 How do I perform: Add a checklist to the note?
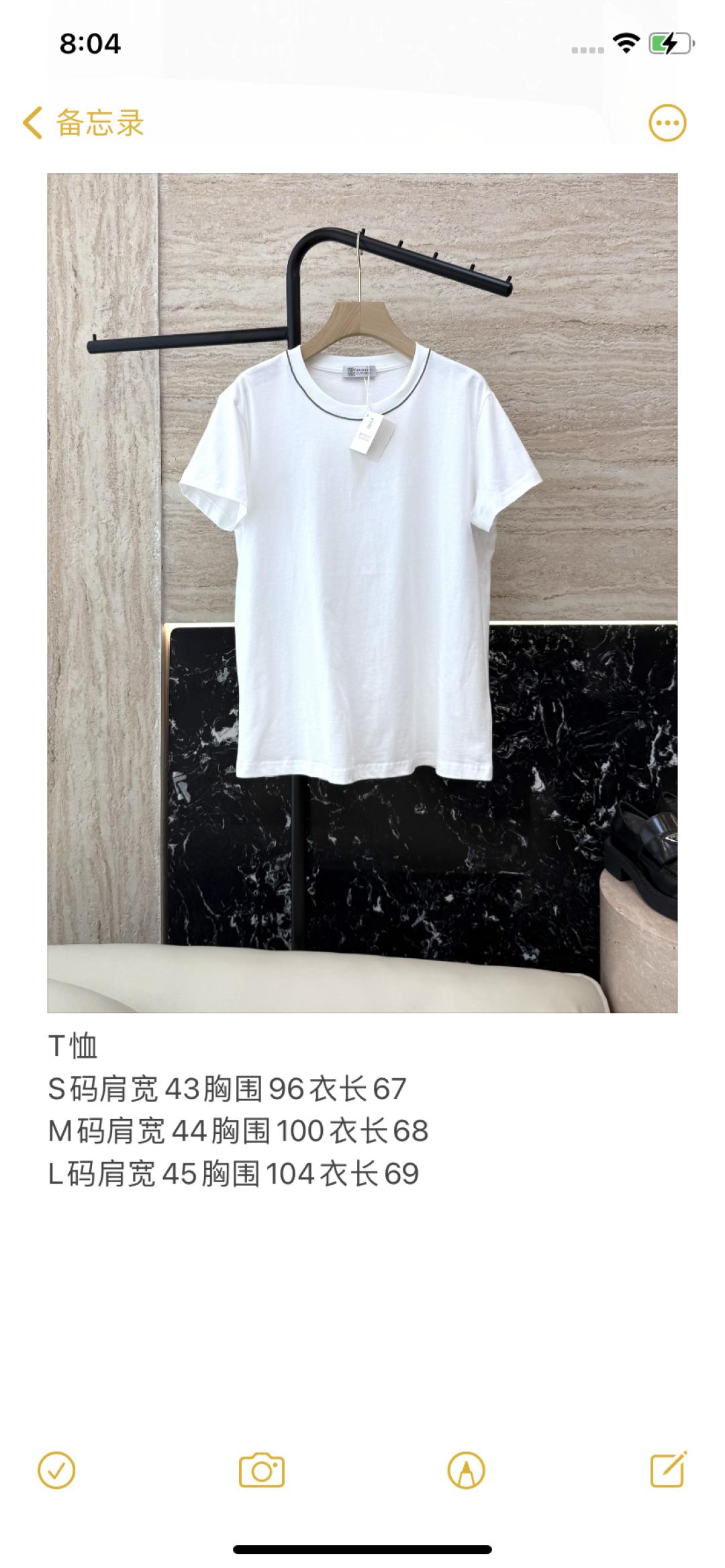coord(56,1471)
